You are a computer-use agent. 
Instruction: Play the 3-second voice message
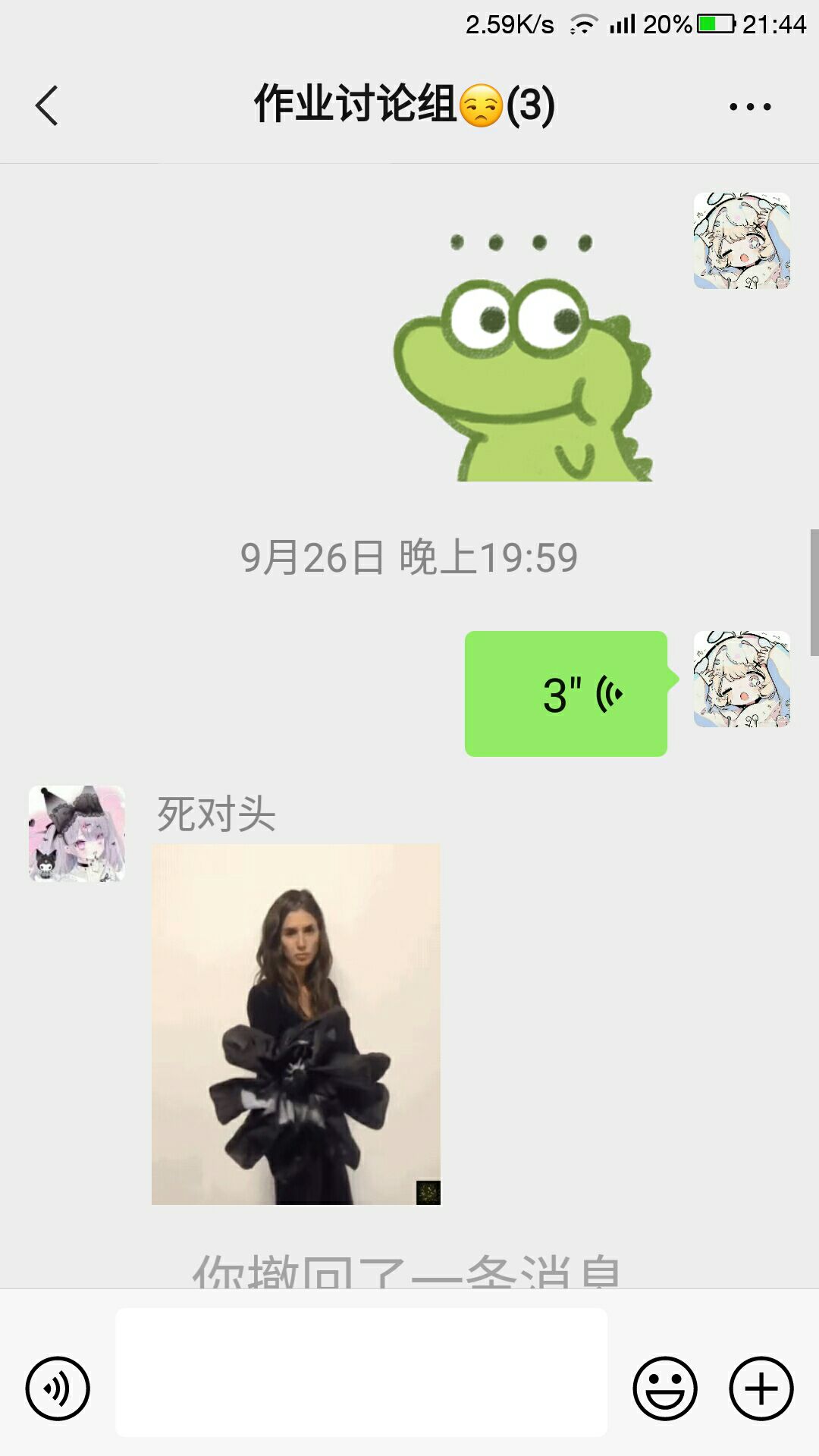566,694
